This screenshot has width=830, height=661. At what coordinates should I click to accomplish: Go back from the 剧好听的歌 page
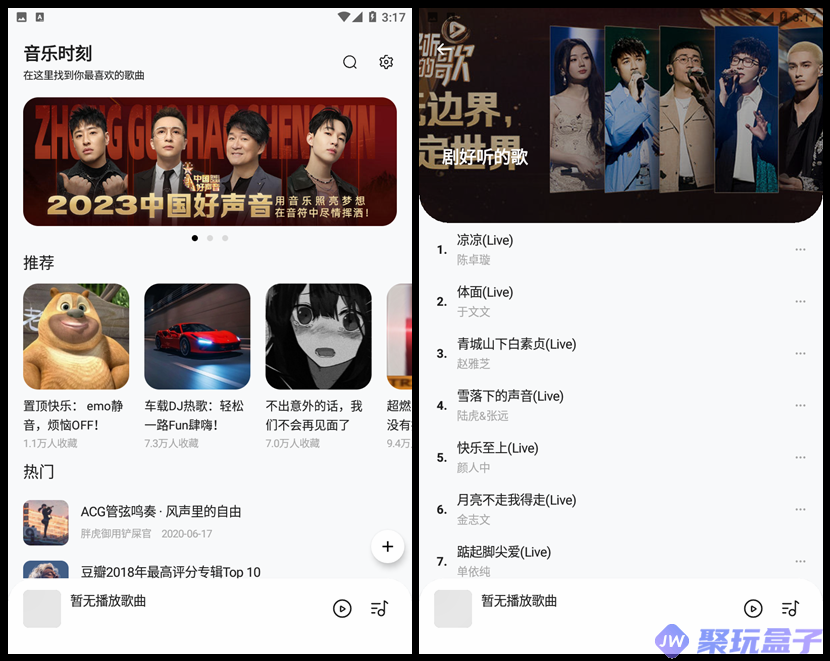(442, 50)
